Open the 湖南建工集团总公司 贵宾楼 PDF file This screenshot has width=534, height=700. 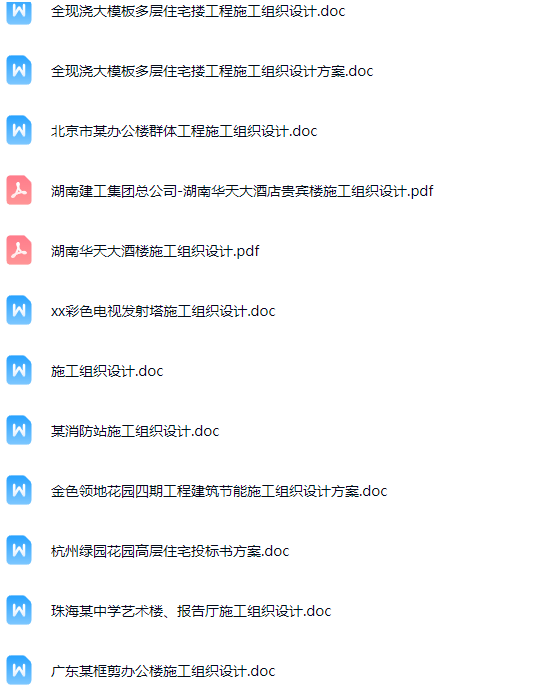click(242, 191)
